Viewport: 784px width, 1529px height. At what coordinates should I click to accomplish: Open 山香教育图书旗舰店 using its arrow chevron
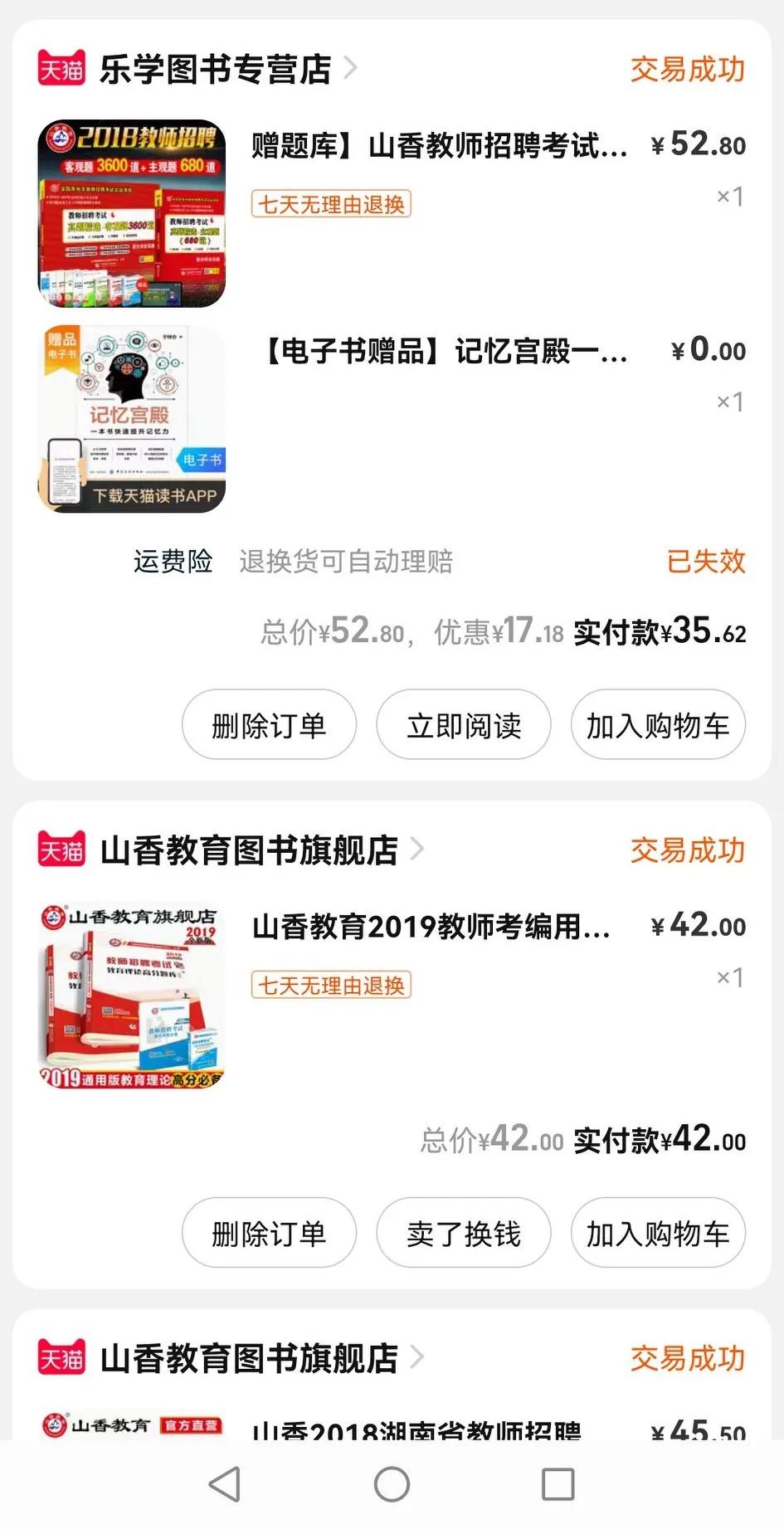(417, 850)
